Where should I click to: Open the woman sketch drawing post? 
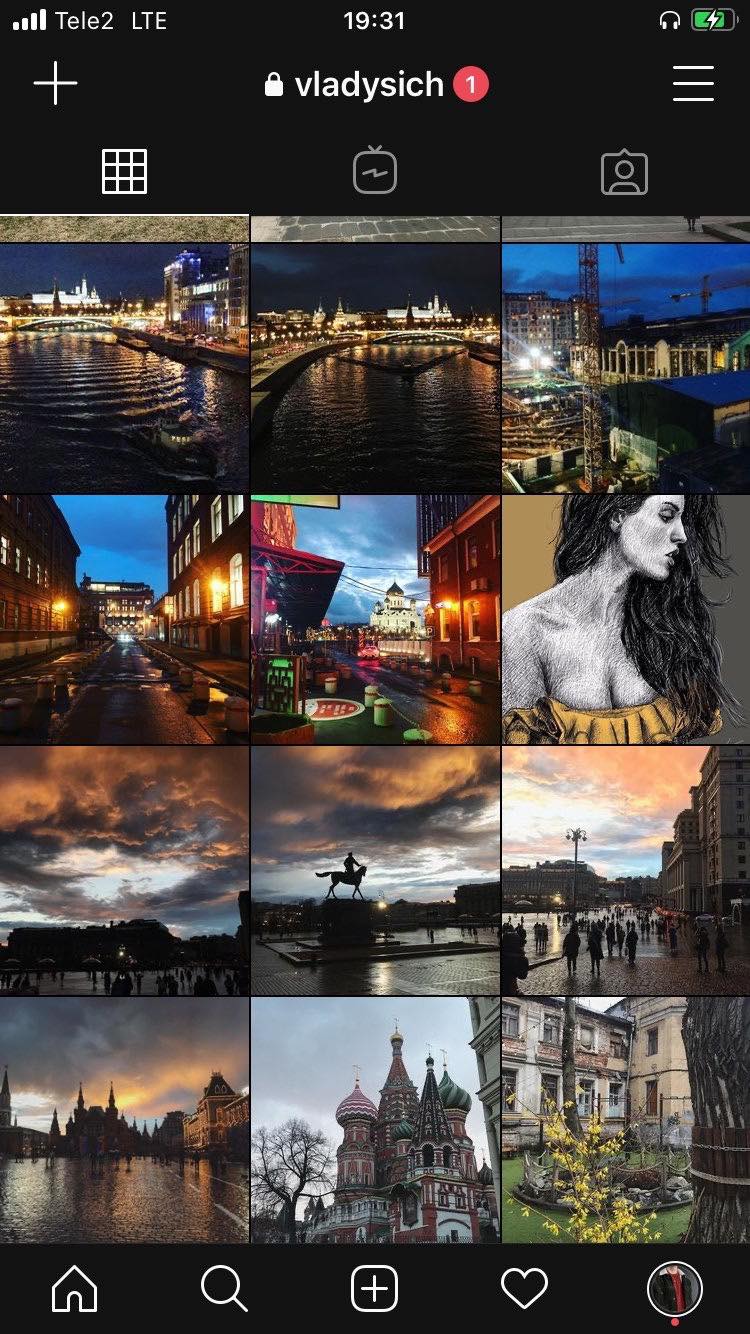(626, 619)
